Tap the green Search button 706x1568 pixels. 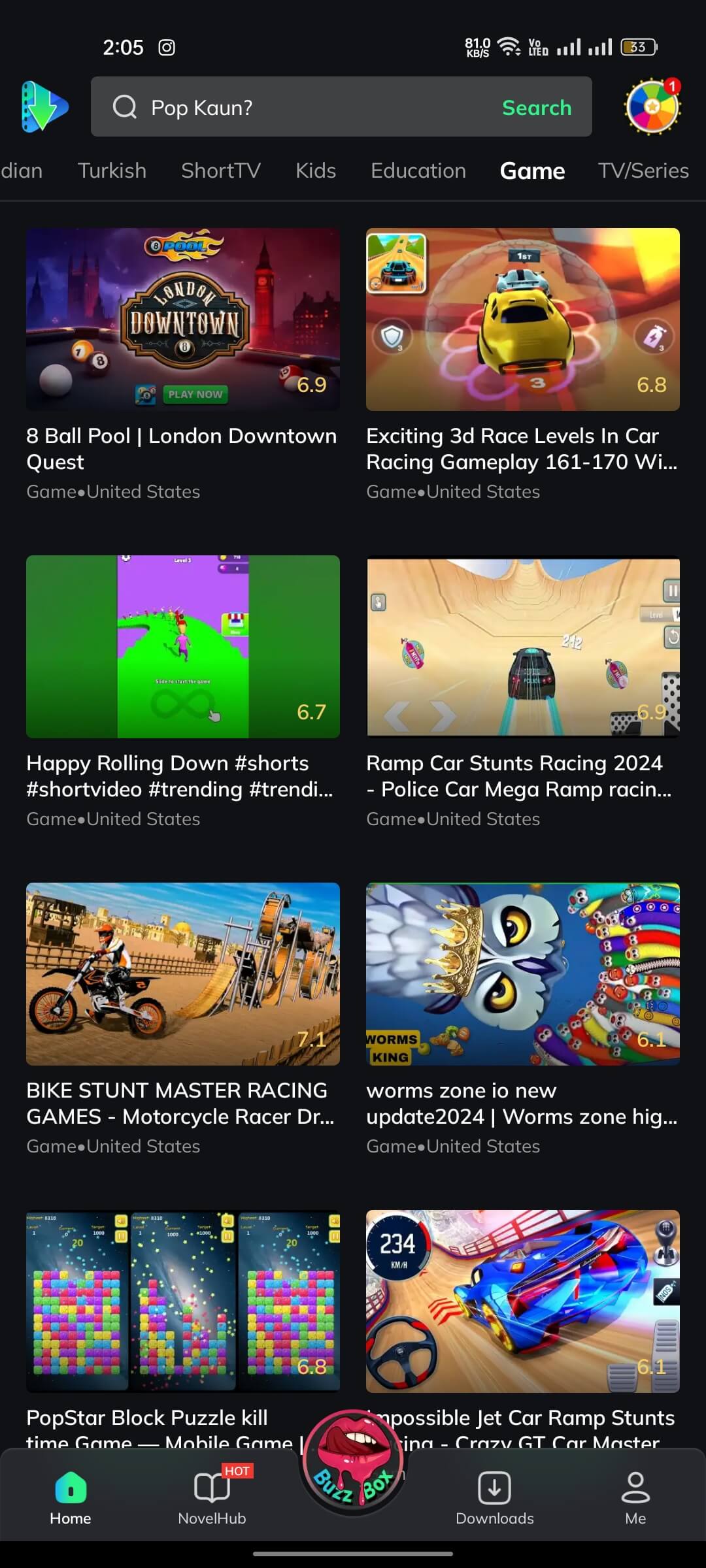point(537,107)
